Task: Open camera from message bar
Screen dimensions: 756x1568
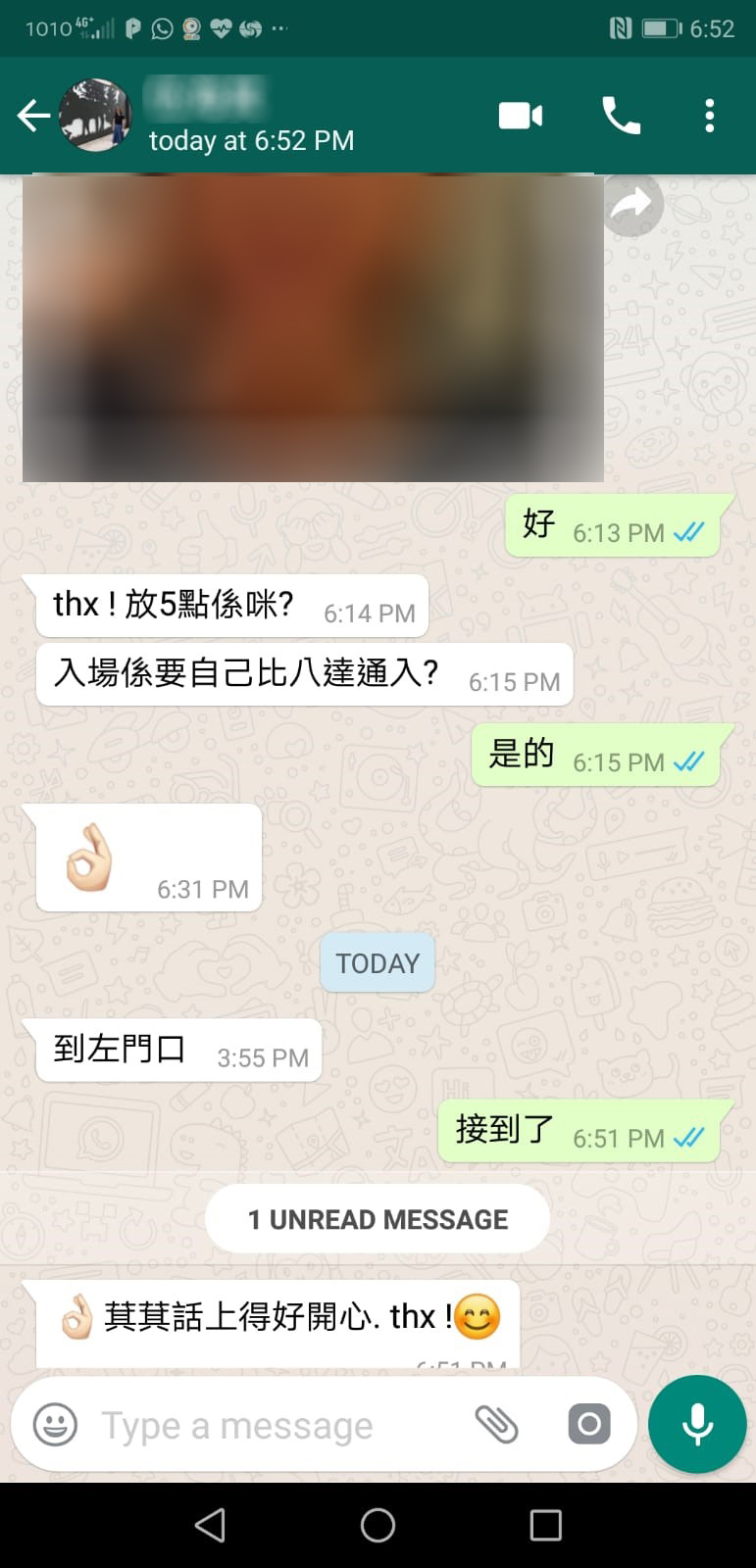Action: pyautogui.click(x=588, y=1424)
